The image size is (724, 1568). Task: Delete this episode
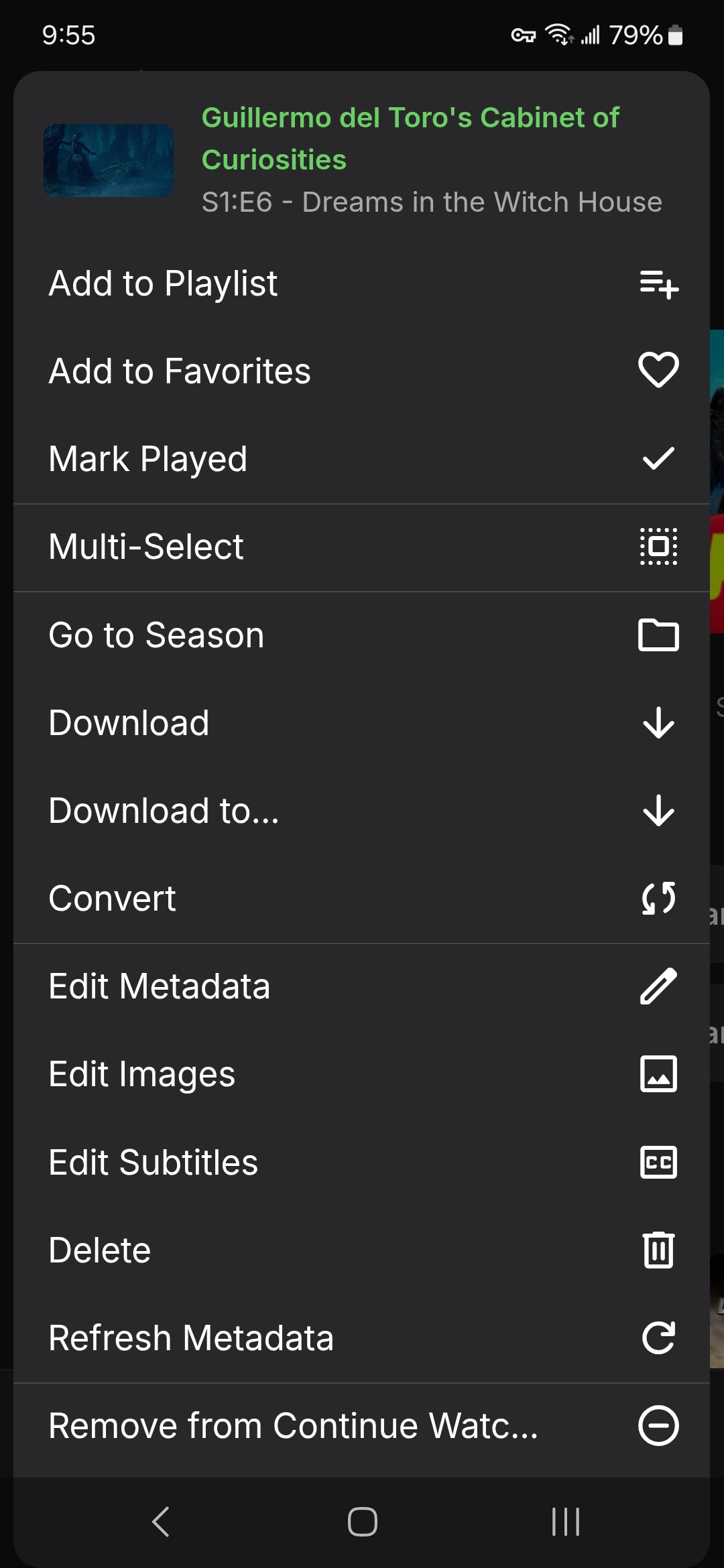(362, 1250)
